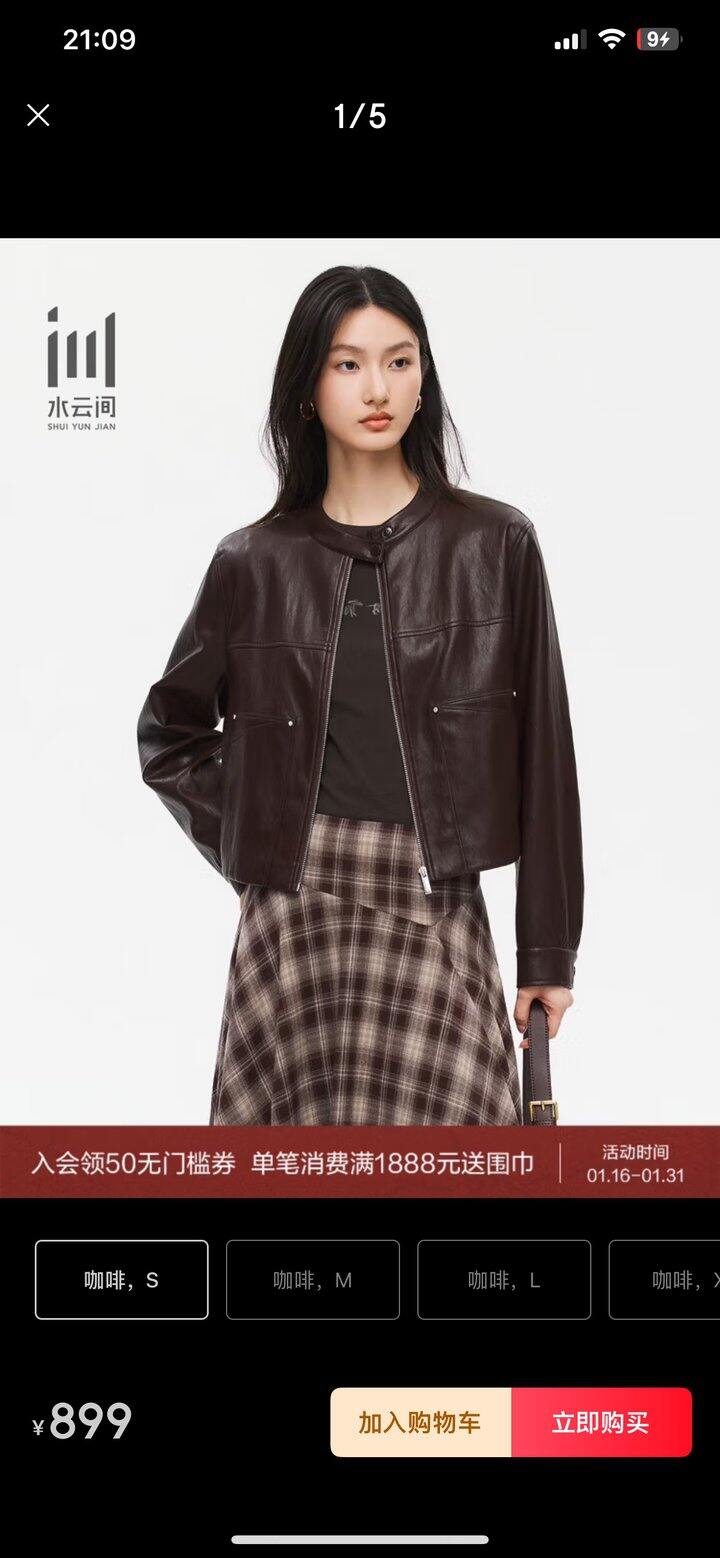Tap 立即购买 to buy now
720x1558 pixels.
coord(601,1422)
